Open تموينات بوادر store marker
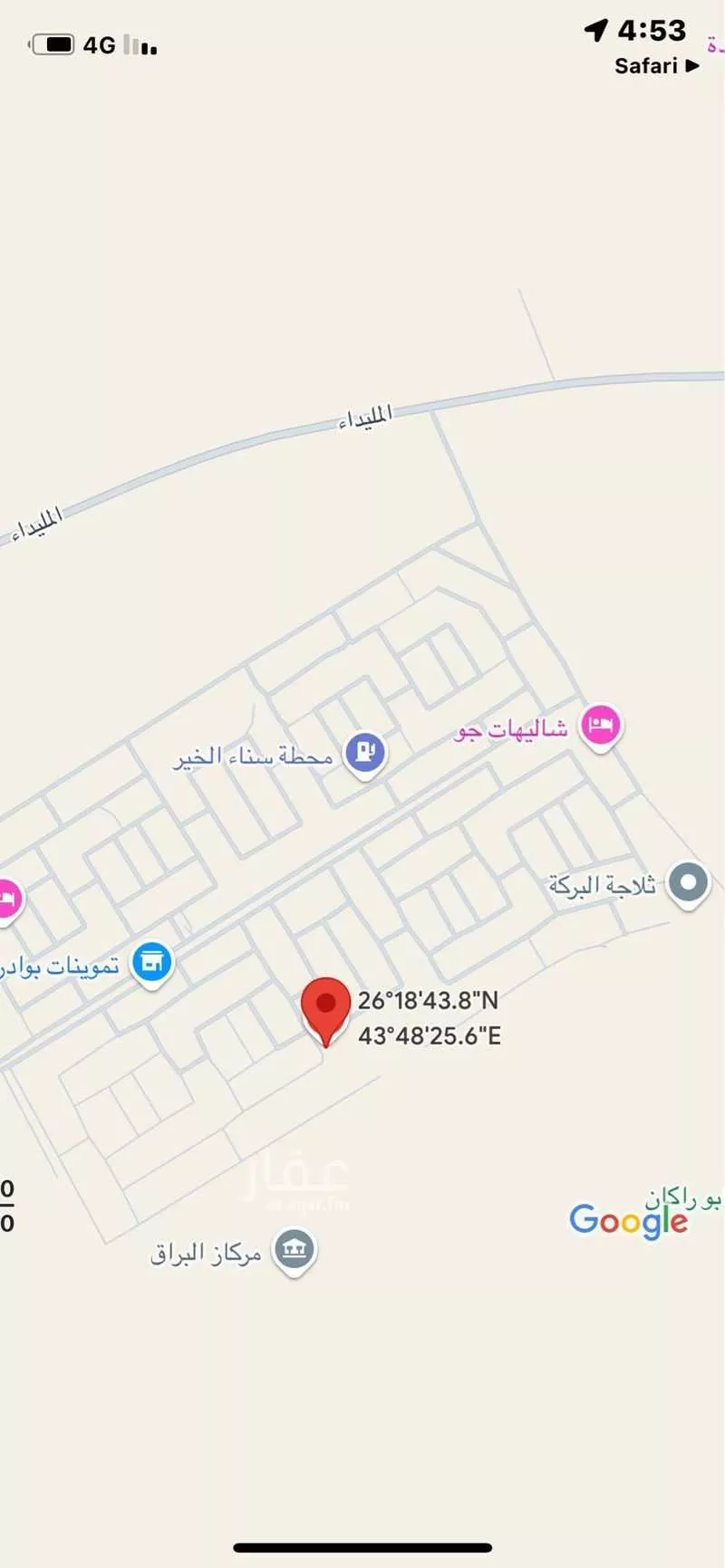 point(152,963)
